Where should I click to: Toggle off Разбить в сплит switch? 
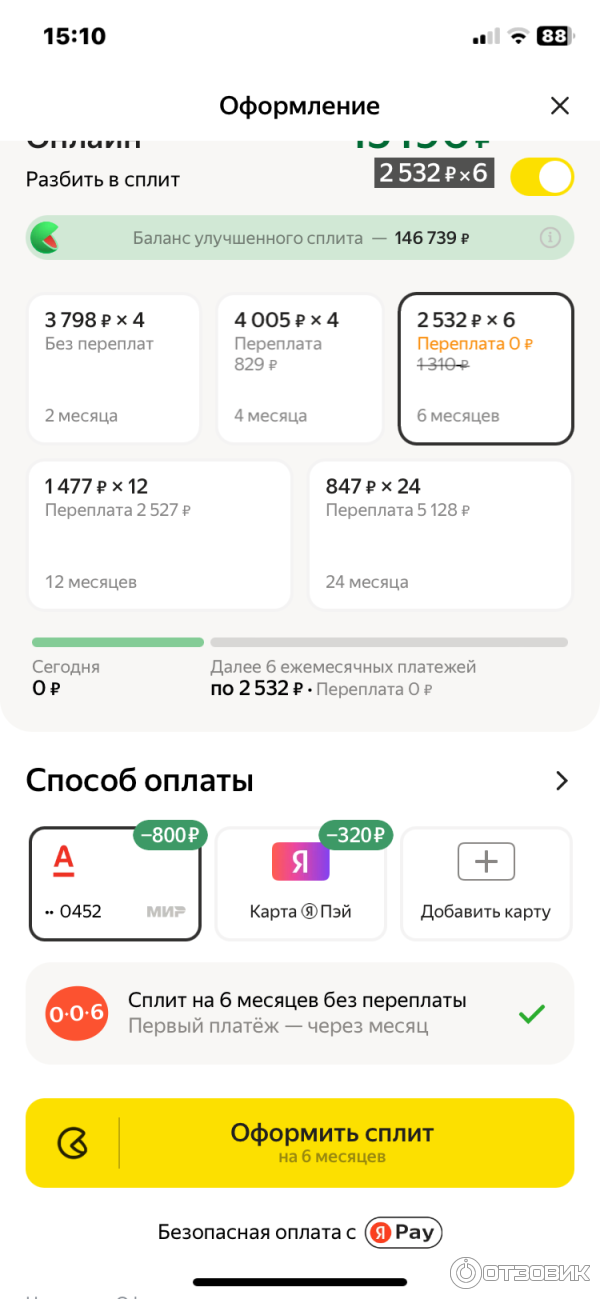click(542, 177)
